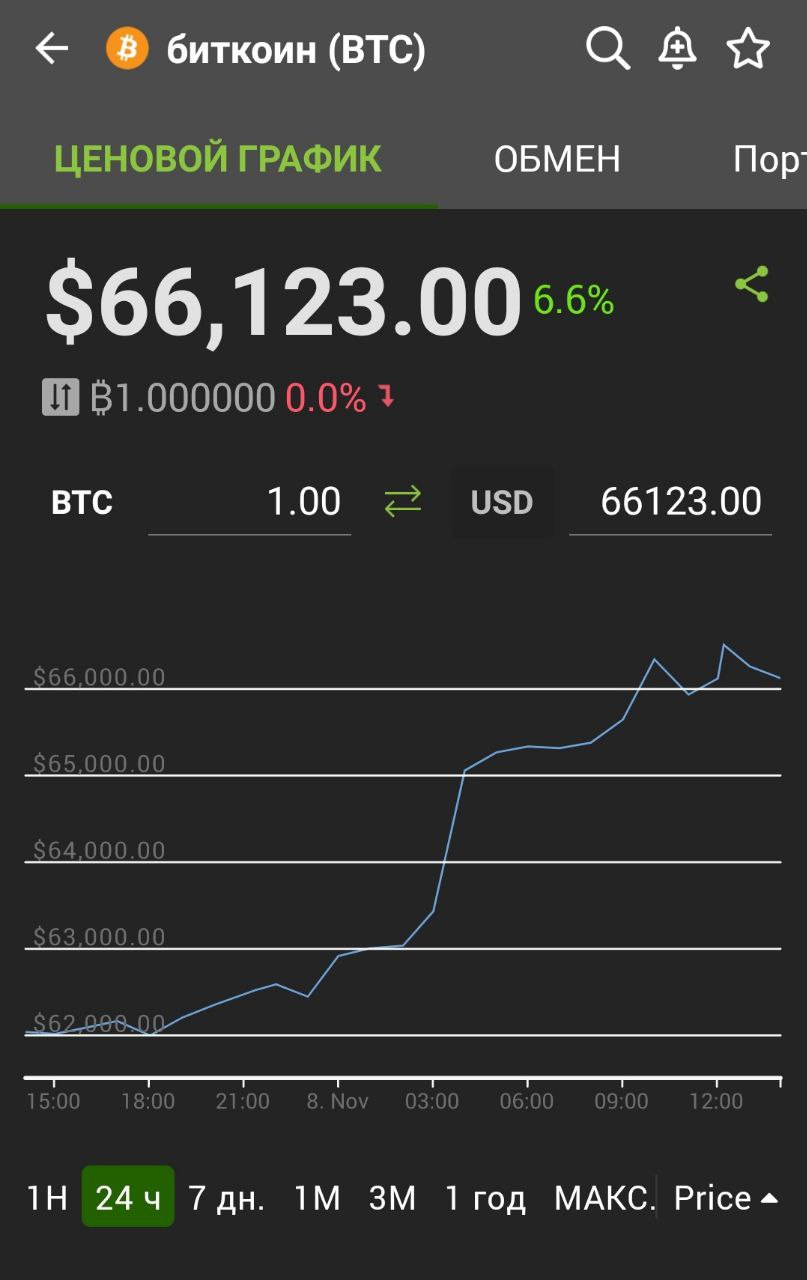View the 1М chart range
The width and height of the screenshot is (807, 1280).
point(317,1197)
